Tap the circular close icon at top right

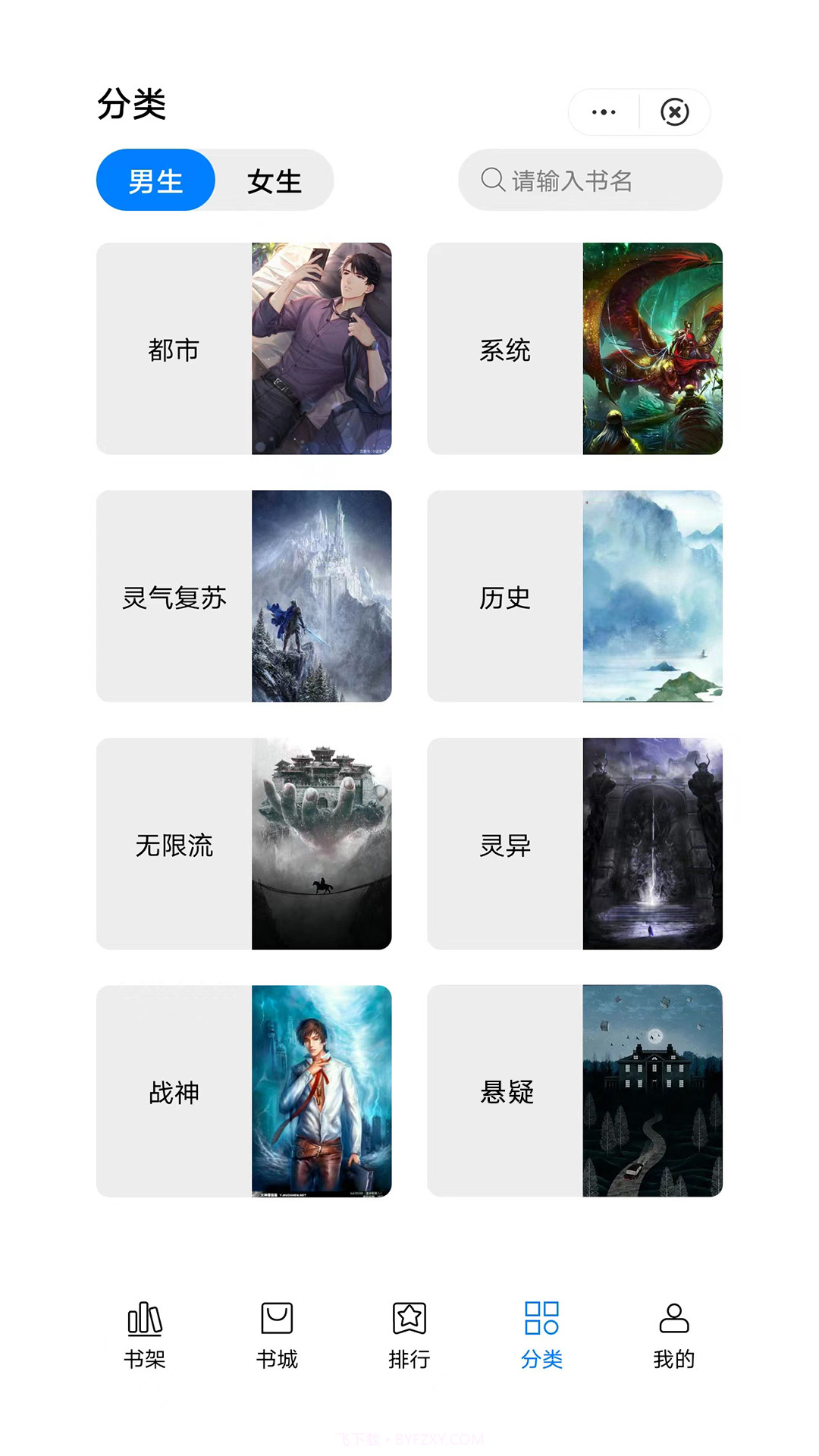point(675,112)
